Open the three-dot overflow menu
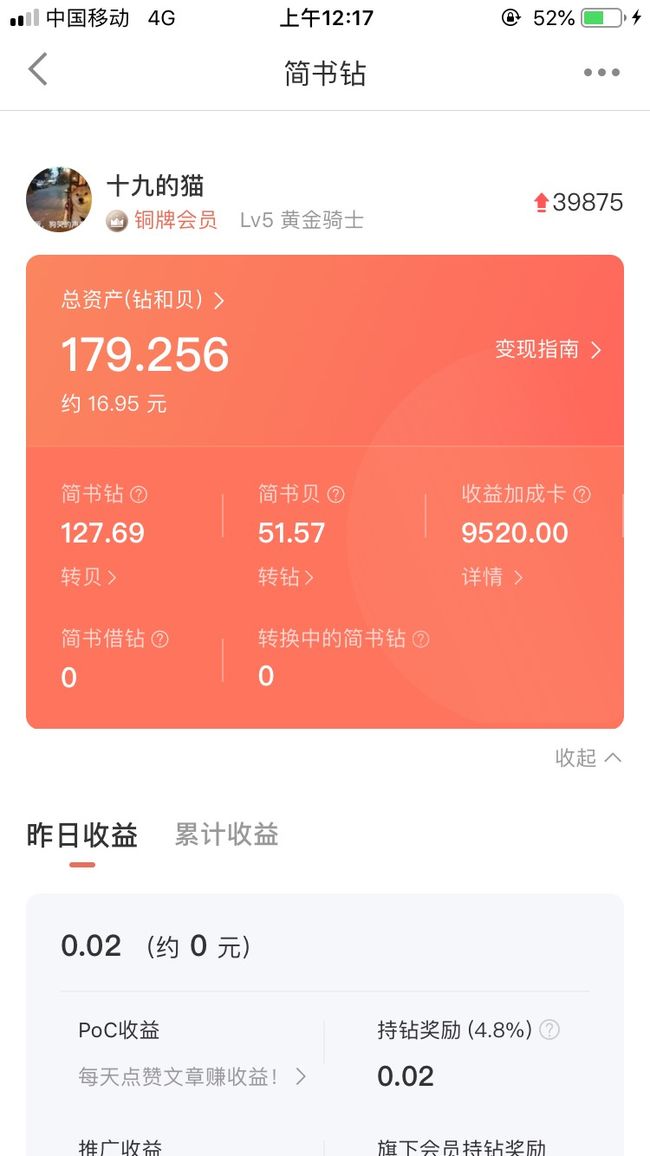The width and height of the screenshot is (650, 1156). [x=601, y=72]
